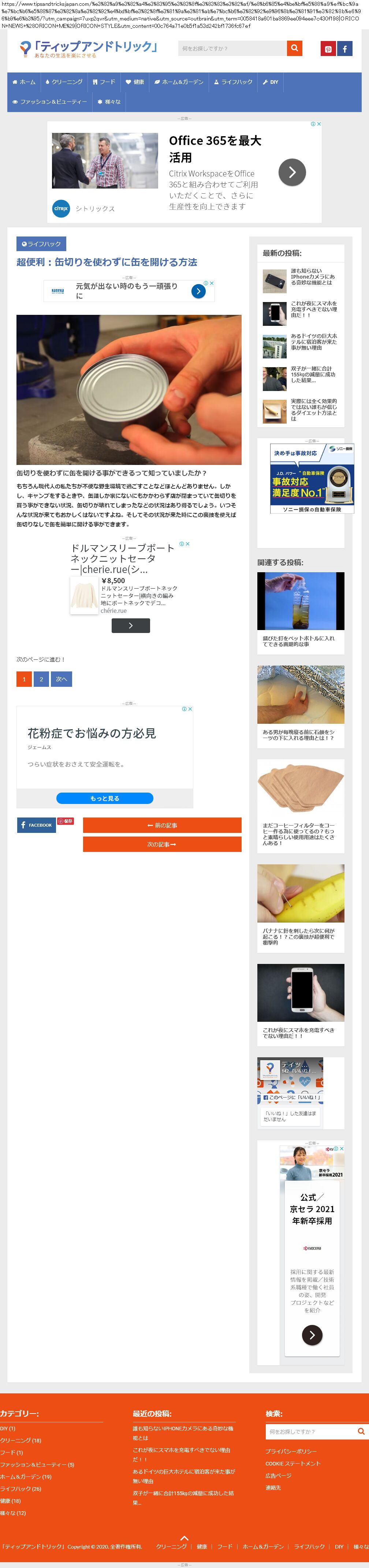The image size is (369, 1568).
Task: Select DIY in the navigation bar
Action: [271, 82]
